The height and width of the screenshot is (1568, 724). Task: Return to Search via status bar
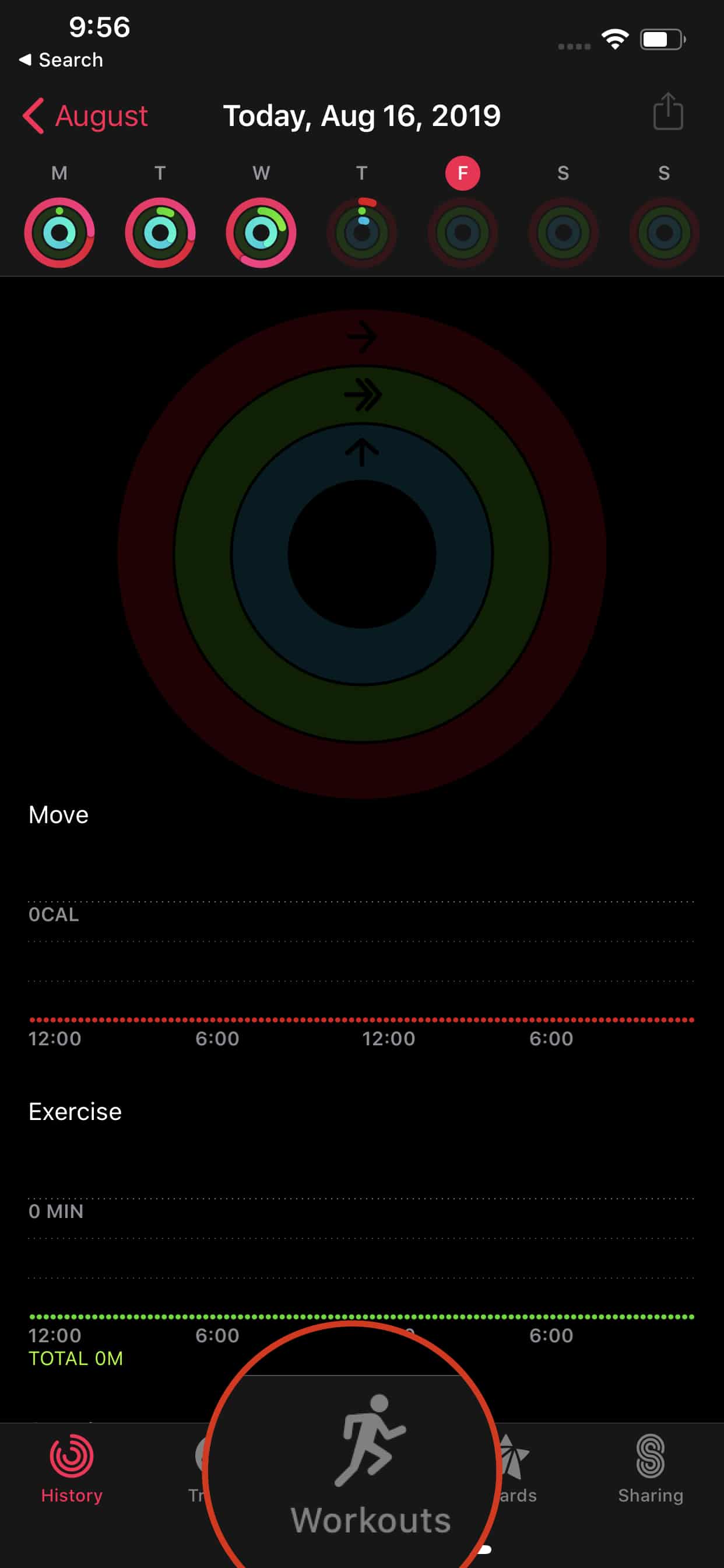click(61, 60)
